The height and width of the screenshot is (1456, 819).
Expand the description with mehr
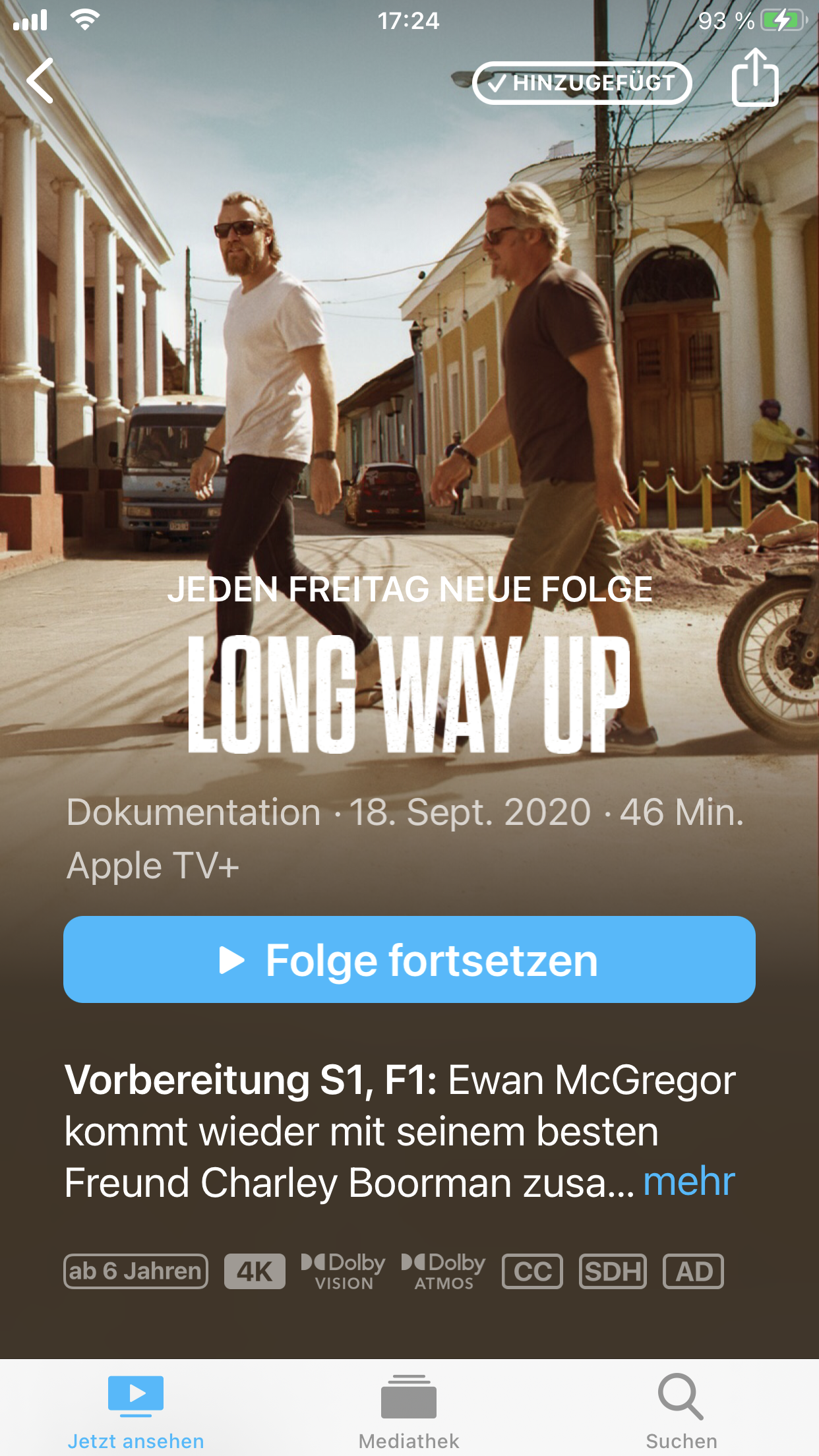coord(688,1182)
